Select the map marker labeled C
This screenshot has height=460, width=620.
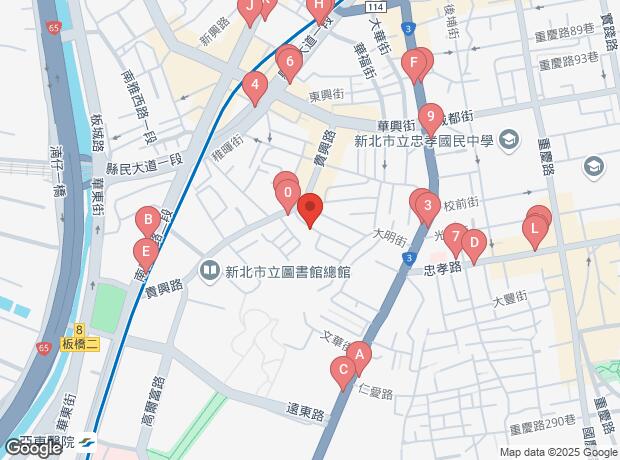pyautogui.click(x=343, y=371)
